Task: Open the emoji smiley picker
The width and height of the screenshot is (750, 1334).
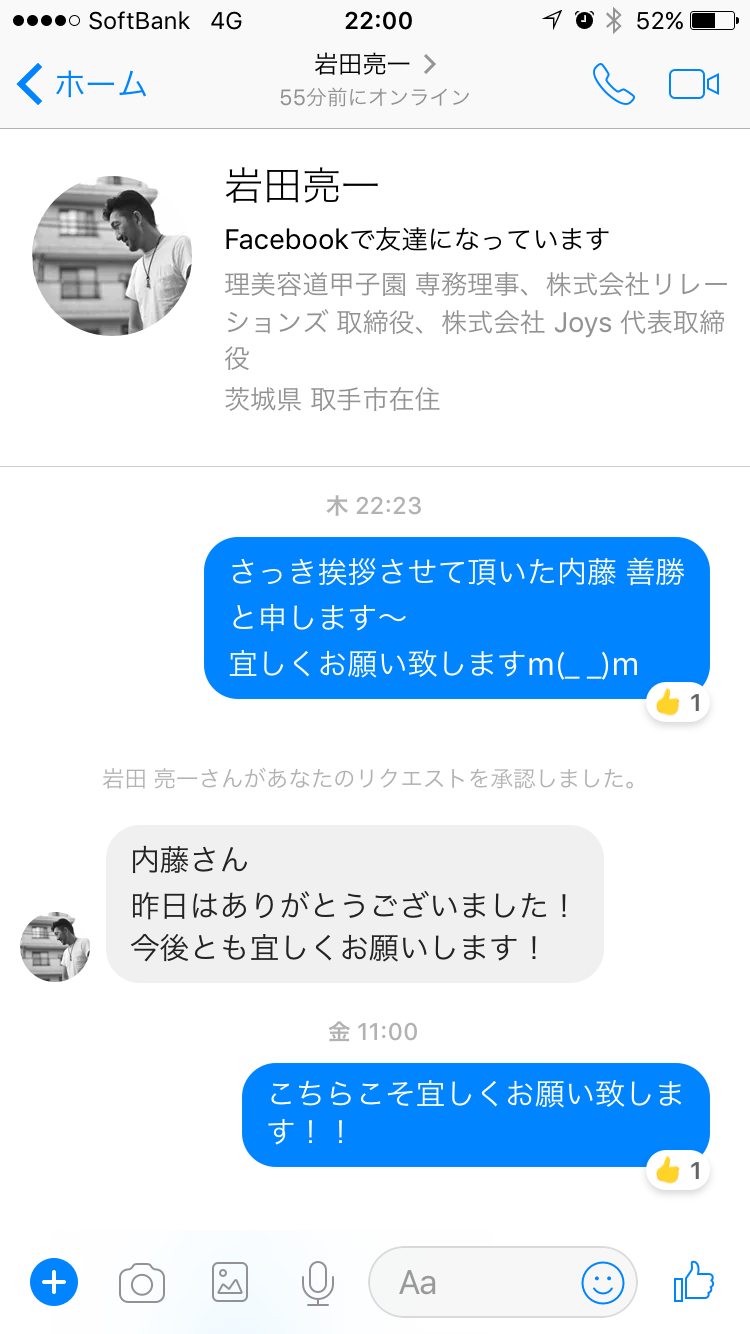Action: [x=603, y=1282]
